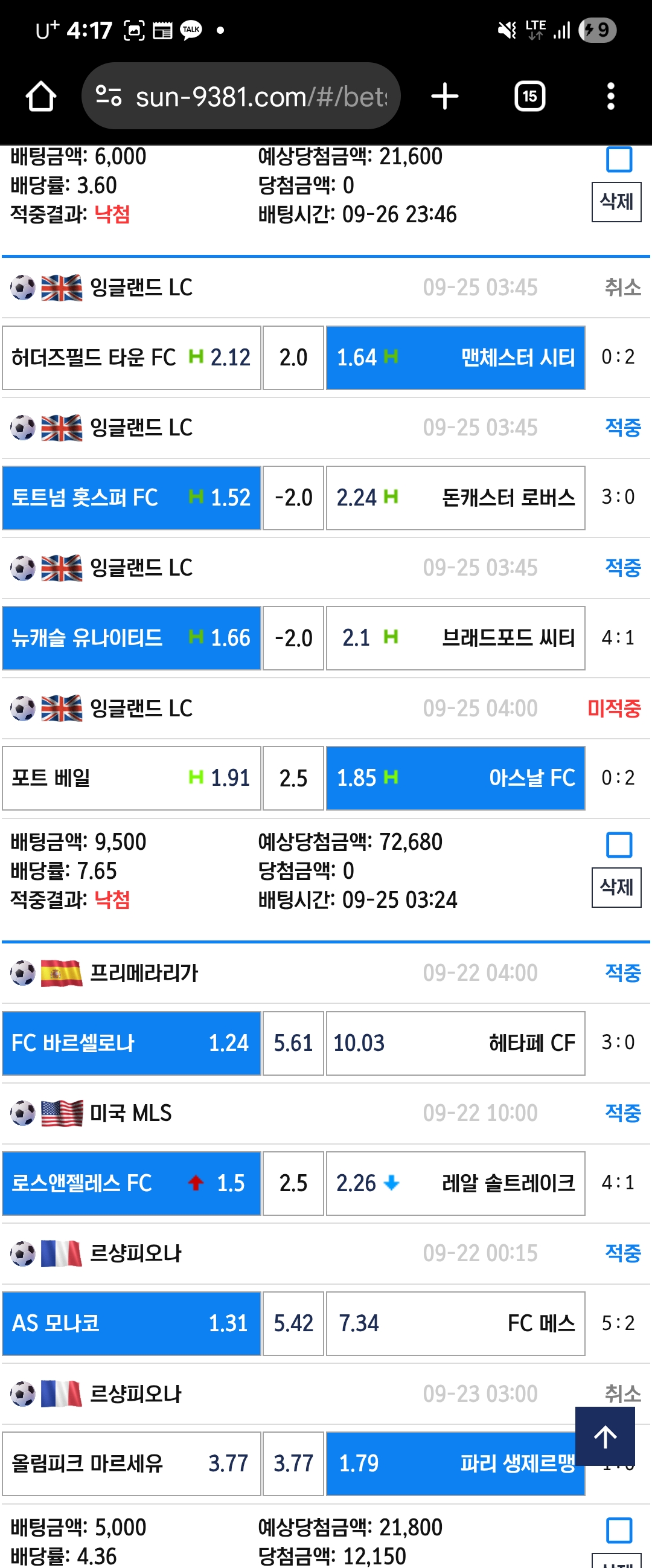Screen dimensions: 652x1568
Task: Open a new browser tab
Action: click(444, 96)
